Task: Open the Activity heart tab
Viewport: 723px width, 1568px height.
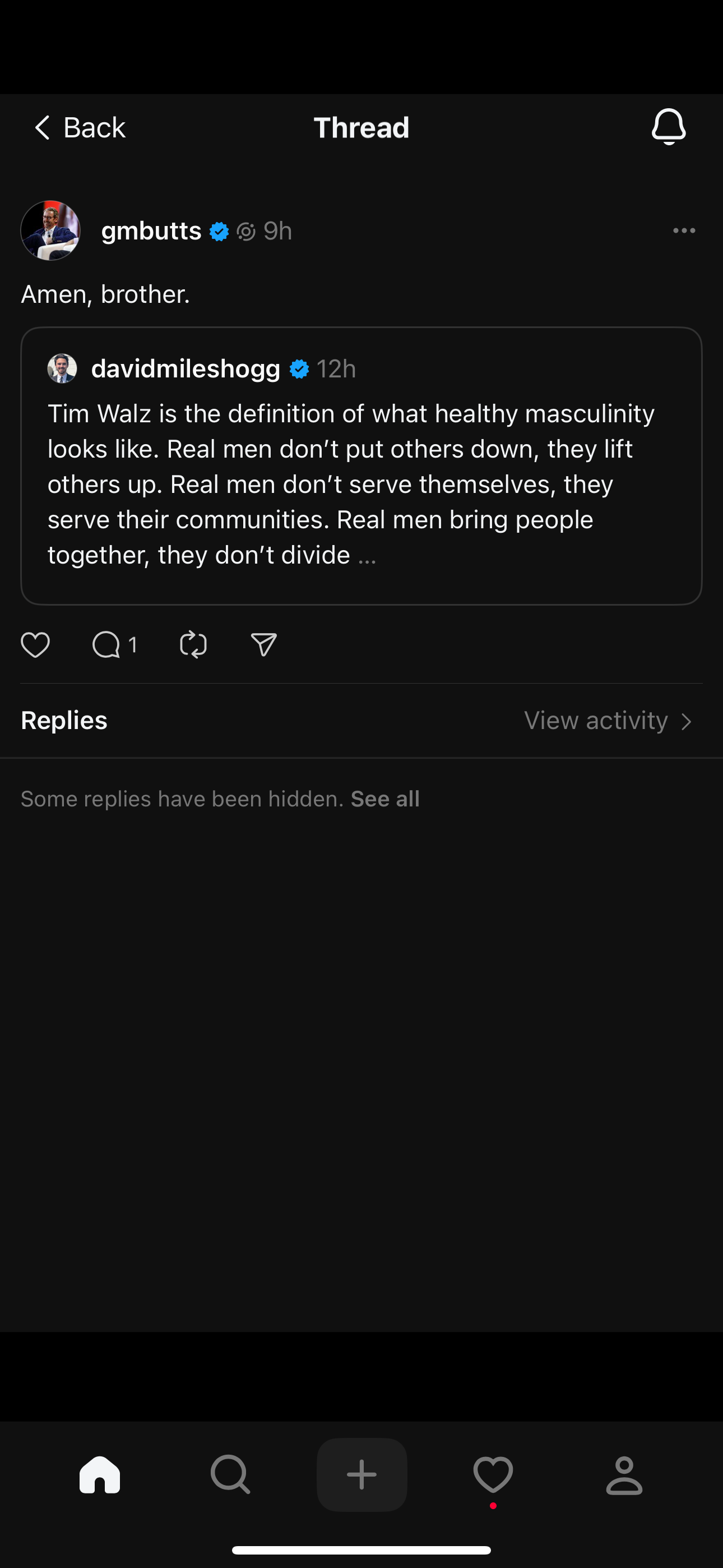Action: tap(493, 1475)
